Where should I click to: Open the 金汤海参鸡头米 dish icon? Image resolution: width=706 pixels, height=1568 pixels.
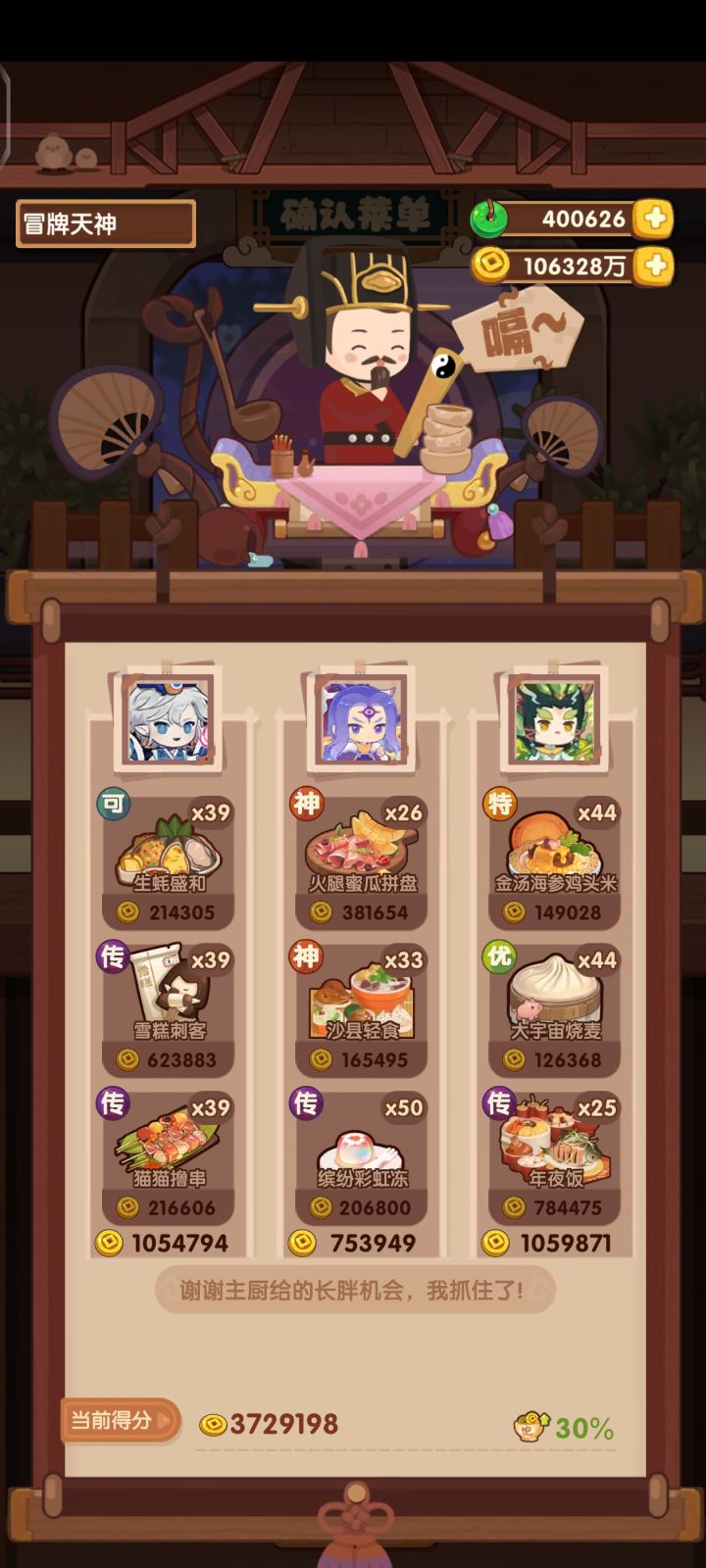(x=554, y=848)
